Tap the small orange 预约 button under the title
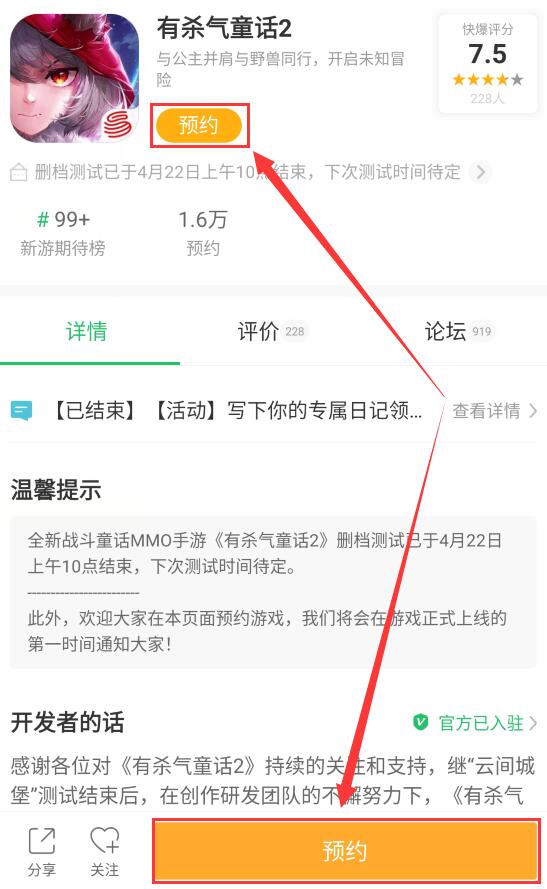The image size is (547, 889). point(200,125)
